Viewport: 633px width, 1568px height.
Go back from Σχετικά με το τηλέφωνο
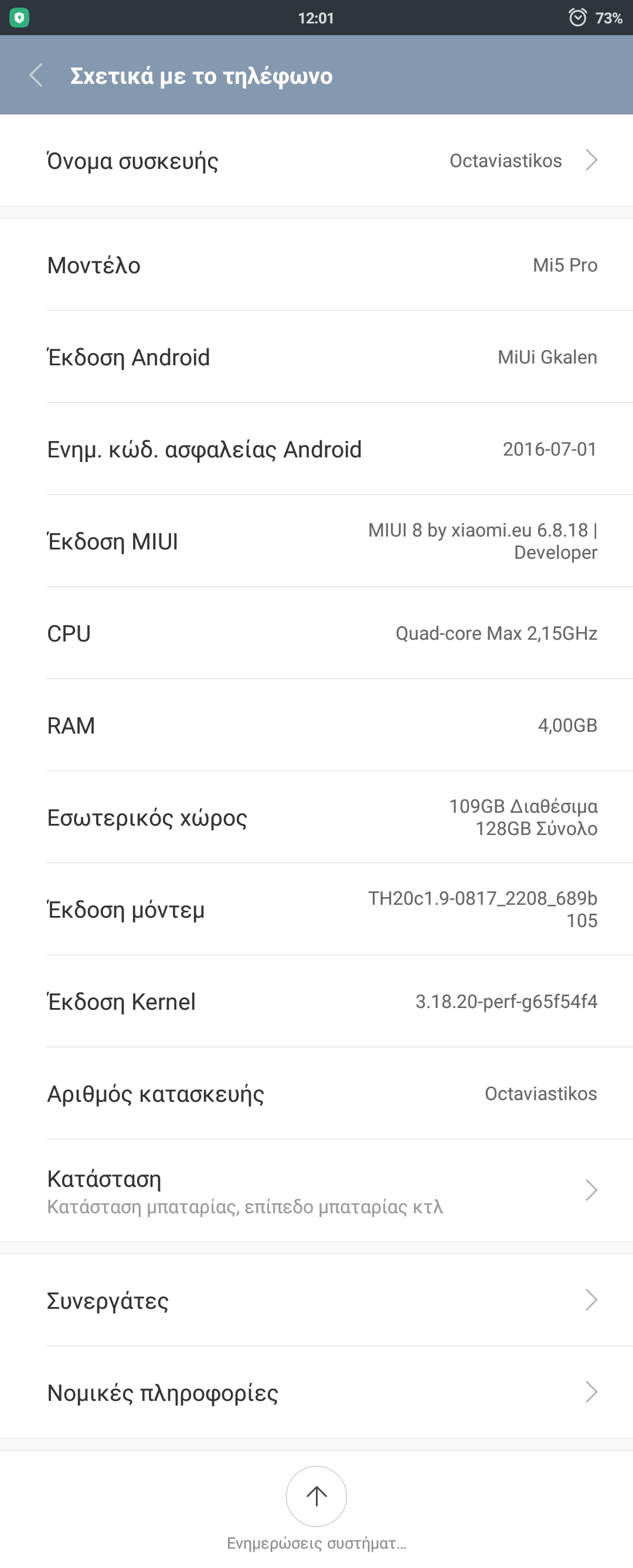click(36, 76)
